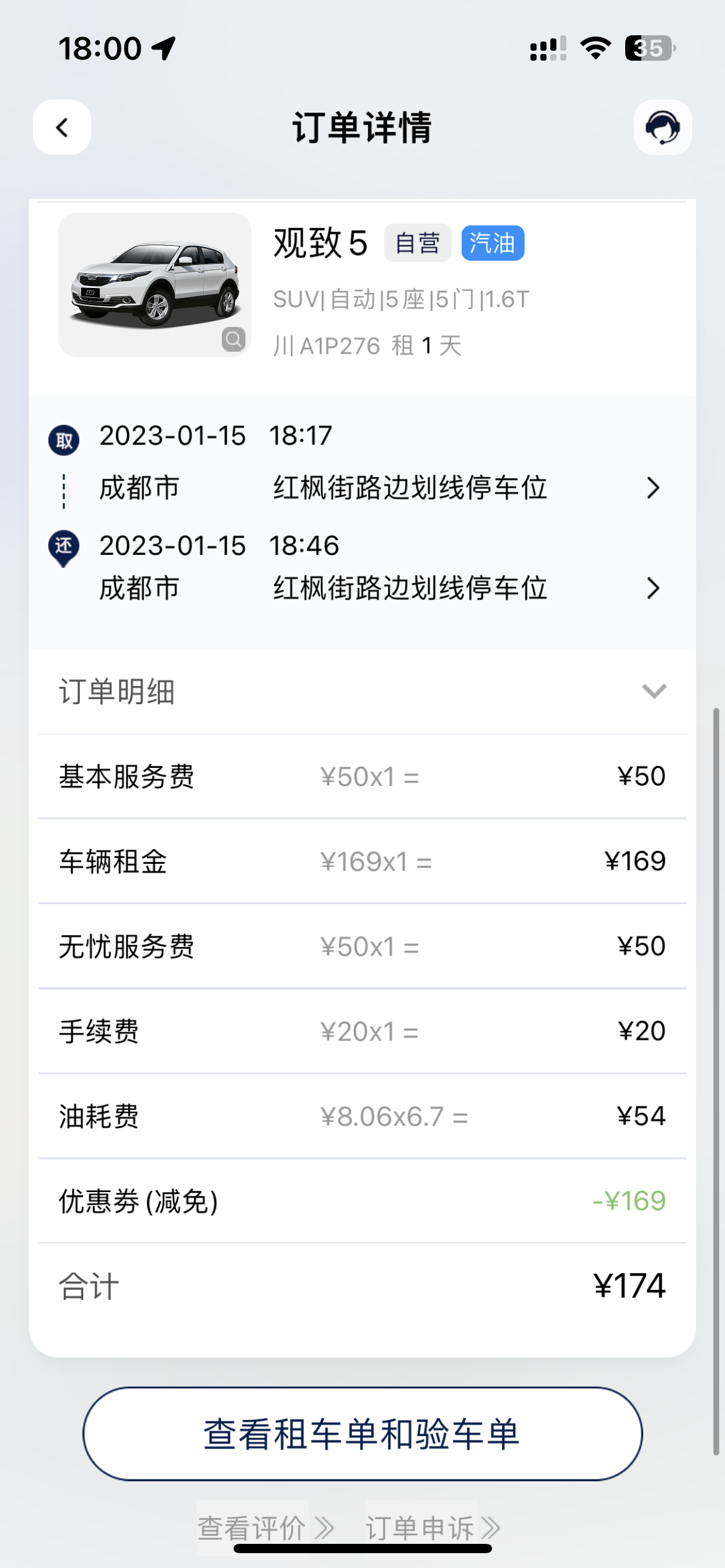Go back from the order details page
This screenshot has width=725, height=1568.
pos(62,128)
